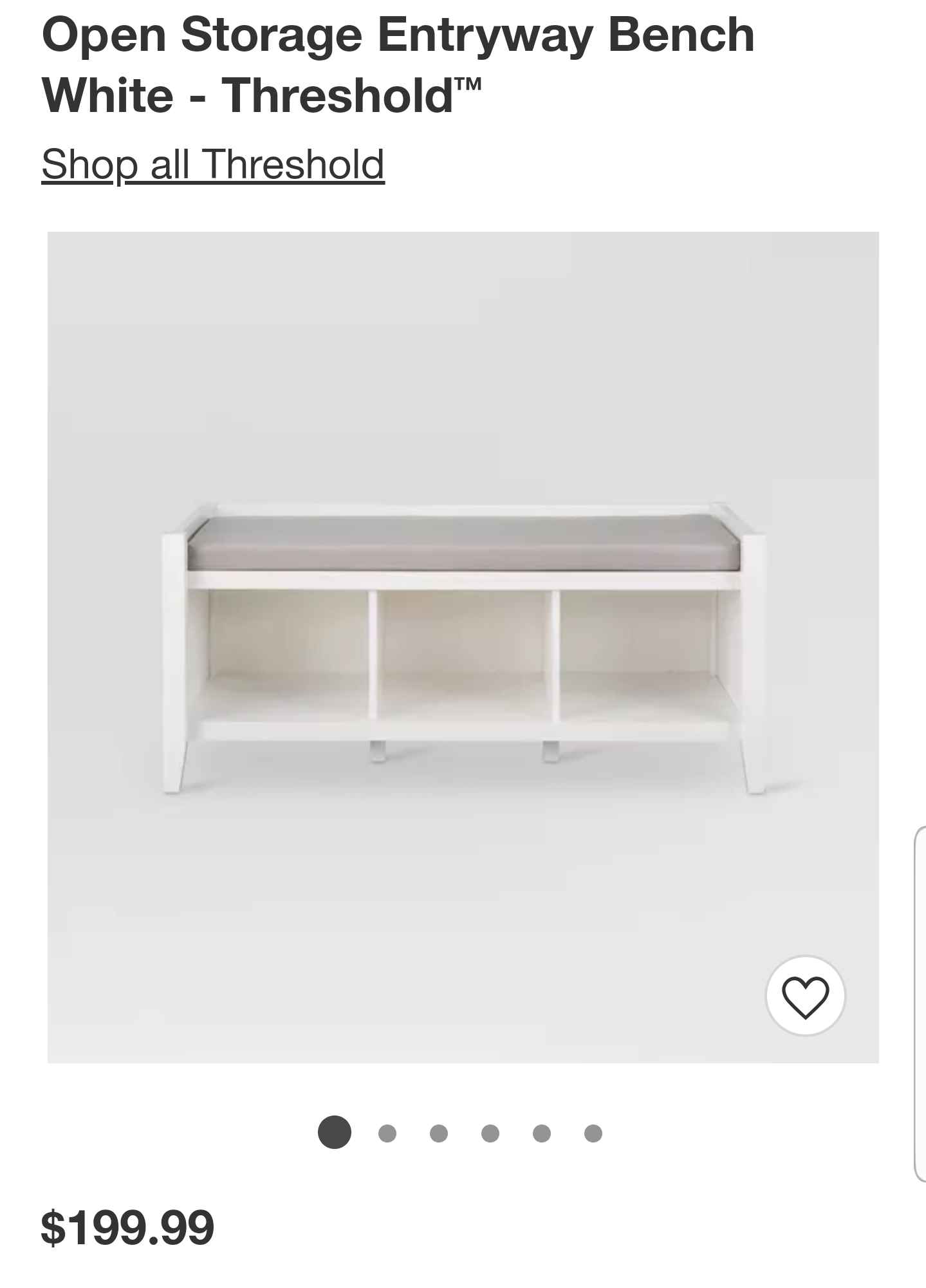Add the bench to favorites with the heart icon
The image size is (926, 1288).
click(x=805, y=996)
